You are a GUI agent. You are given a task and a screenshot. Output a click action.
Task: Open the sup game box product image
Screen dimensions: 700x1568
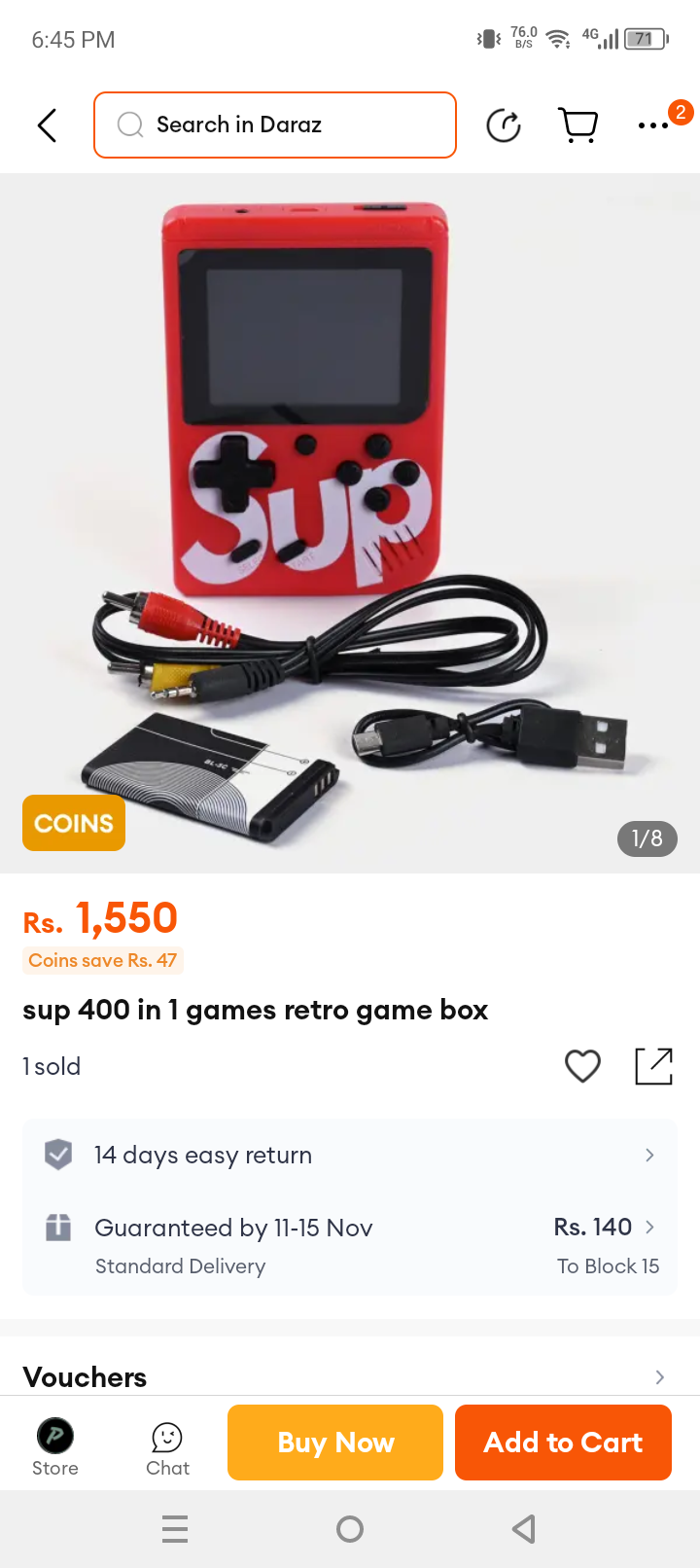pyautogui.click(x=350, y=523)
